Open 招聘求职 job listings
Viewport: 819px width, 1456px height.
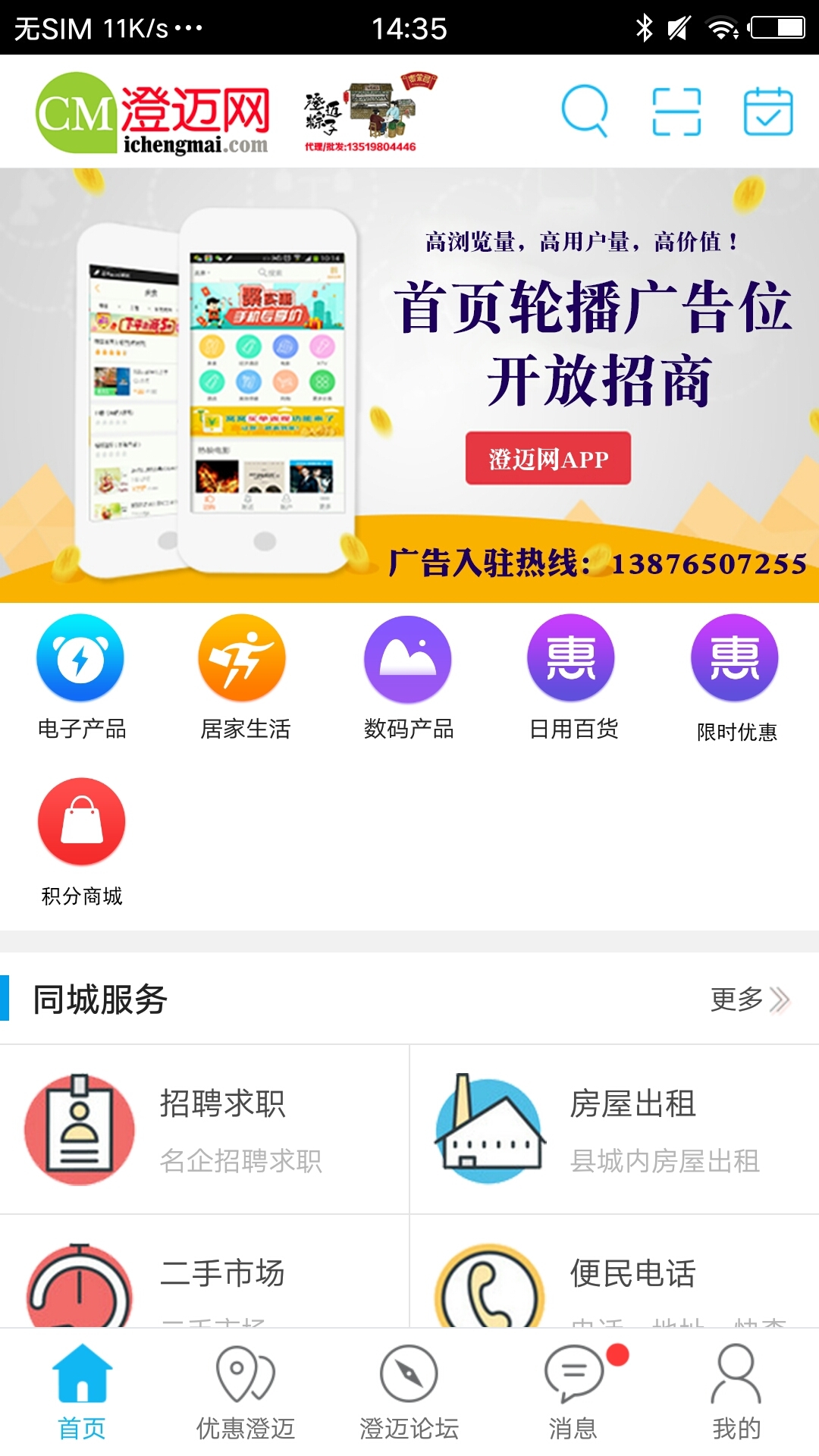click(x=205, y=1130)
